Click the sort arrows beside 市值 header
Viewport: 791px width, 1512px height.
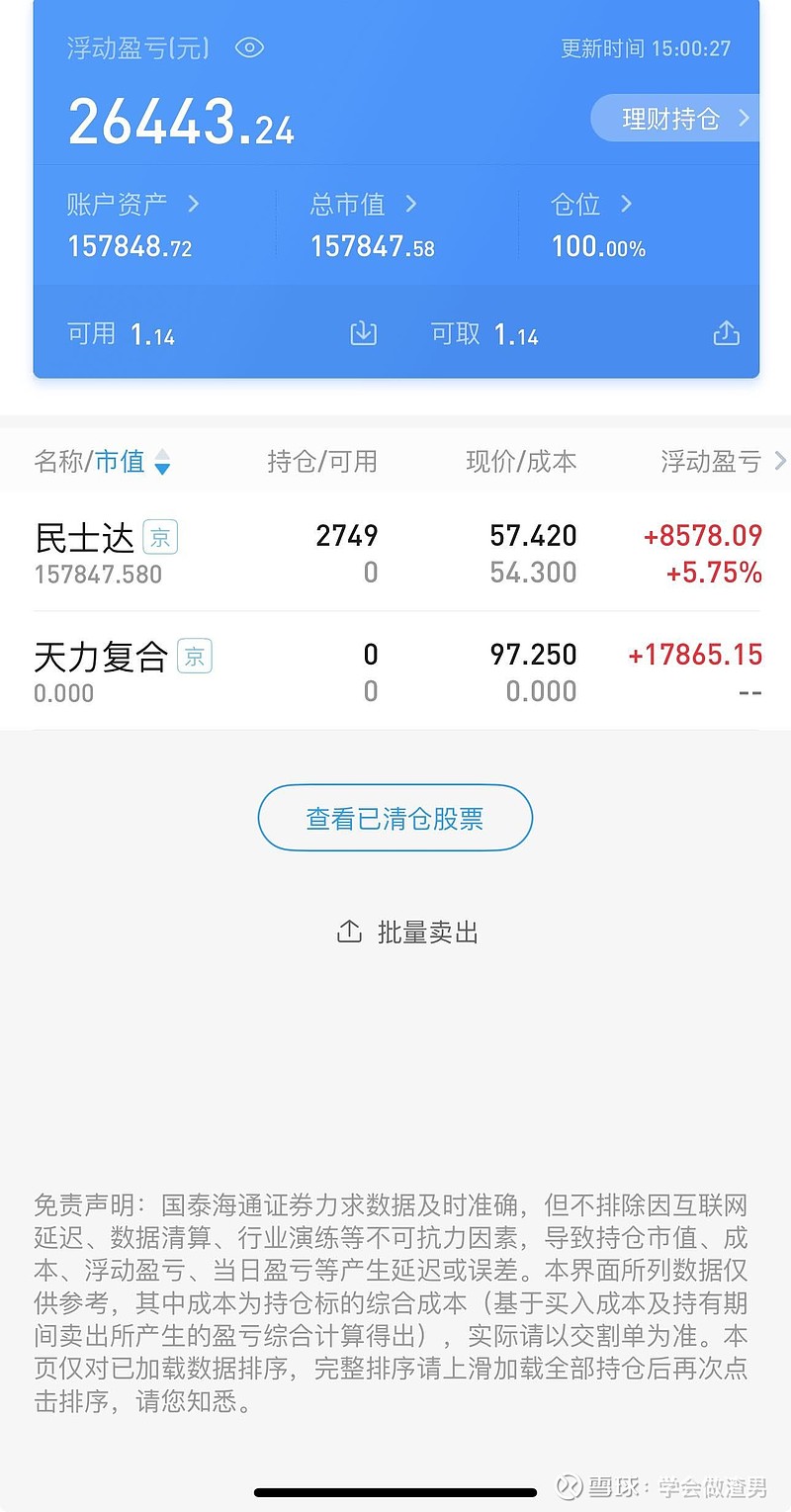click(161, 465)
